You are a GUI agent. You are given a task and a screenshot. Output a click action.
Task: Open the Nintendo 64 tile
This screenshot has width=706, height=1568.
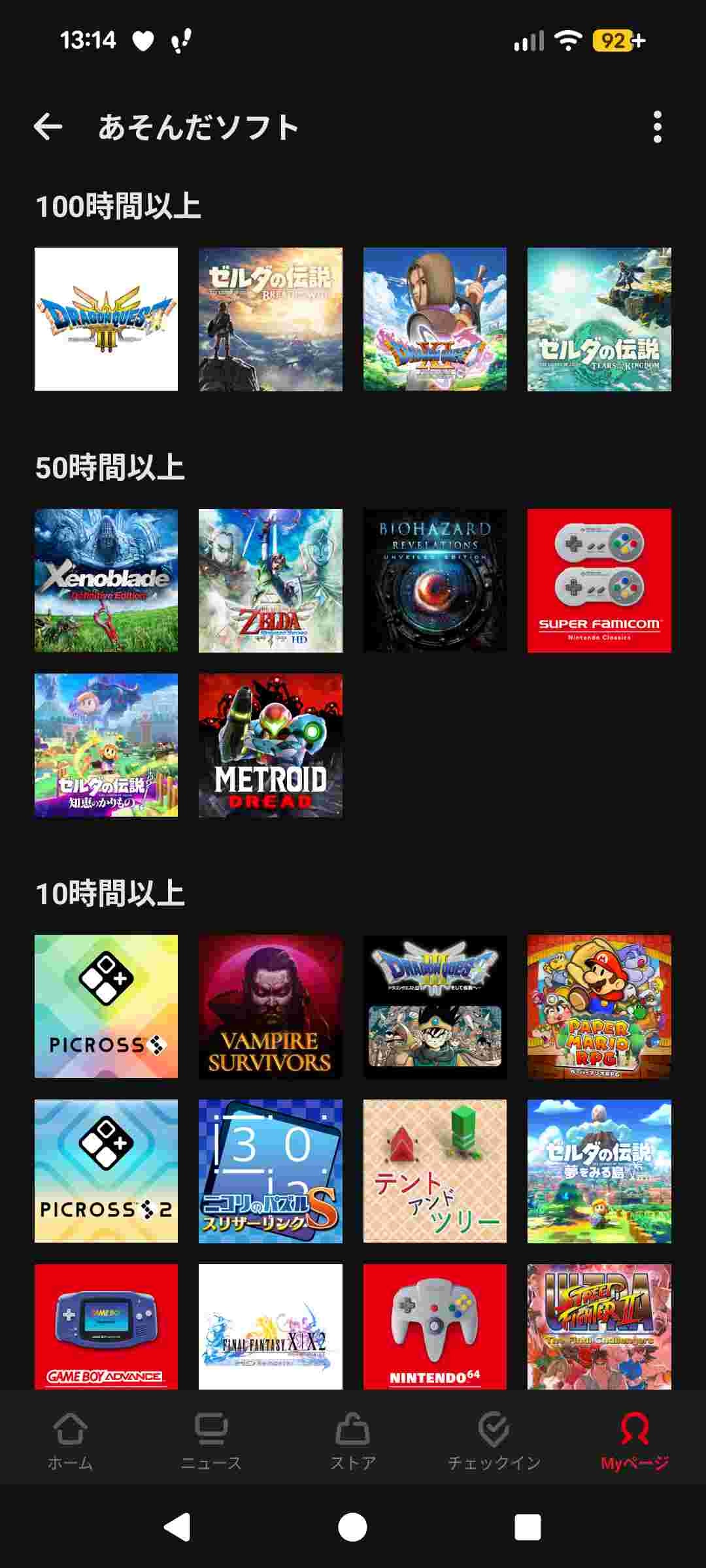(x=435, y=1326)
